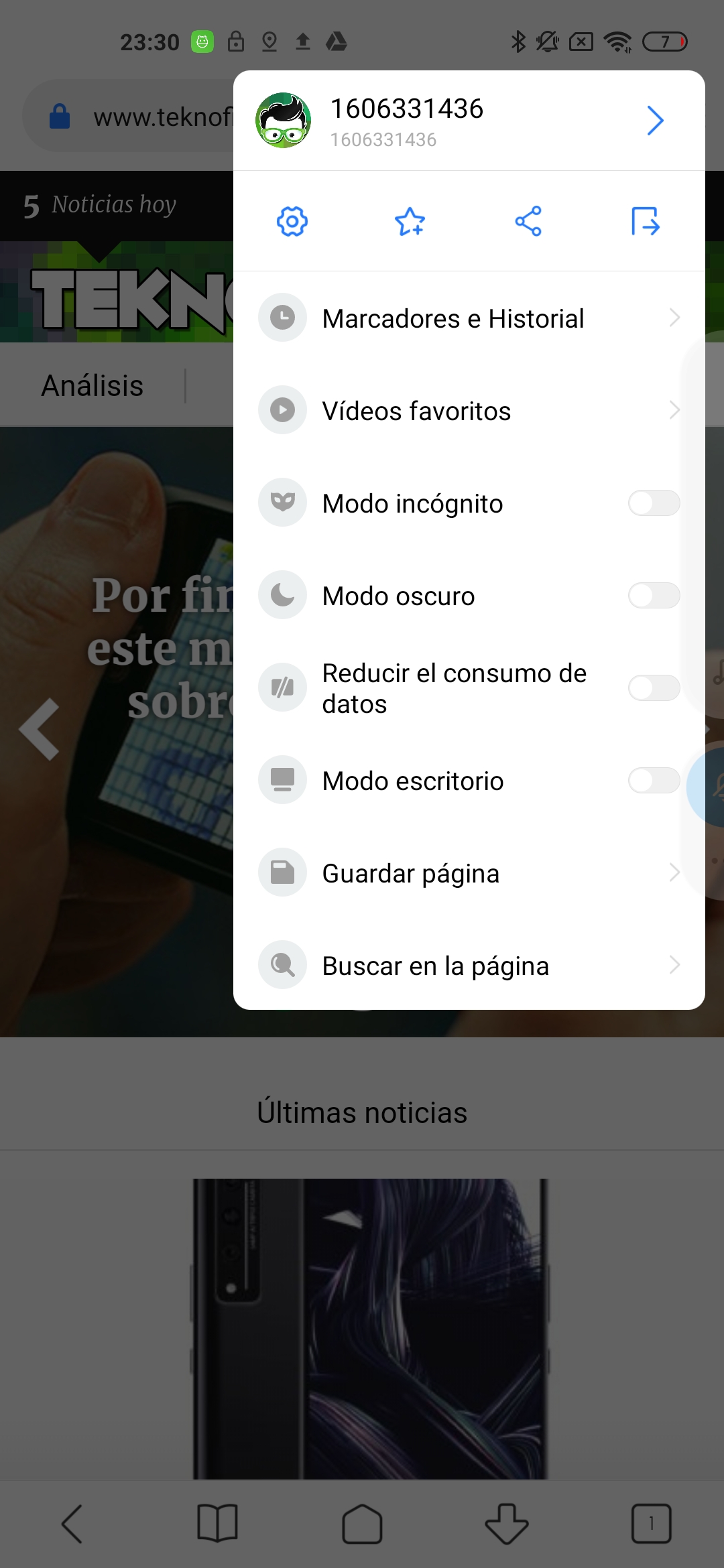Share the current page
The width and height of the screenshot is (724, 1568).
click(528, 221)
